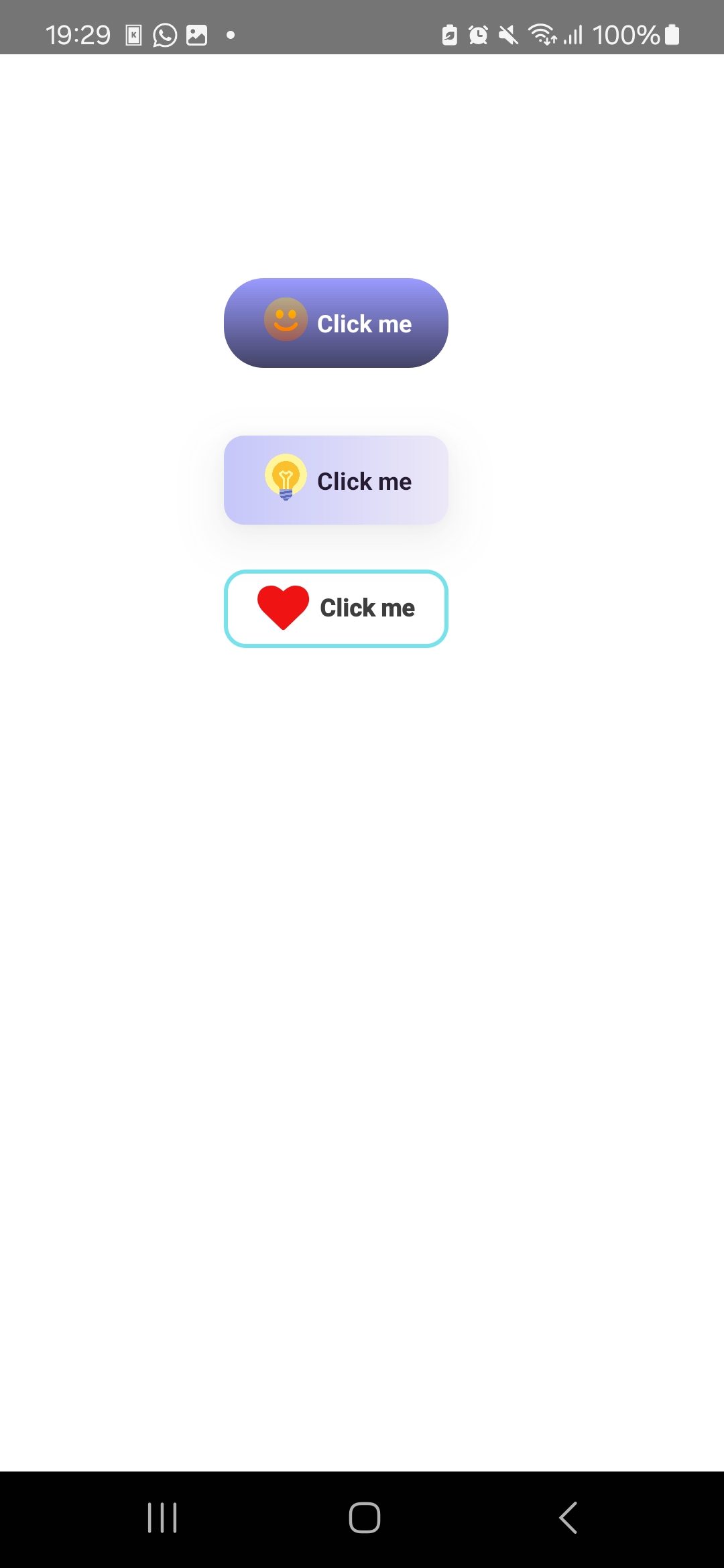This screenshot has width=724, height=1568.
Task: Tap the Click me button with smiley face
Action: click(x=336, y=323)
